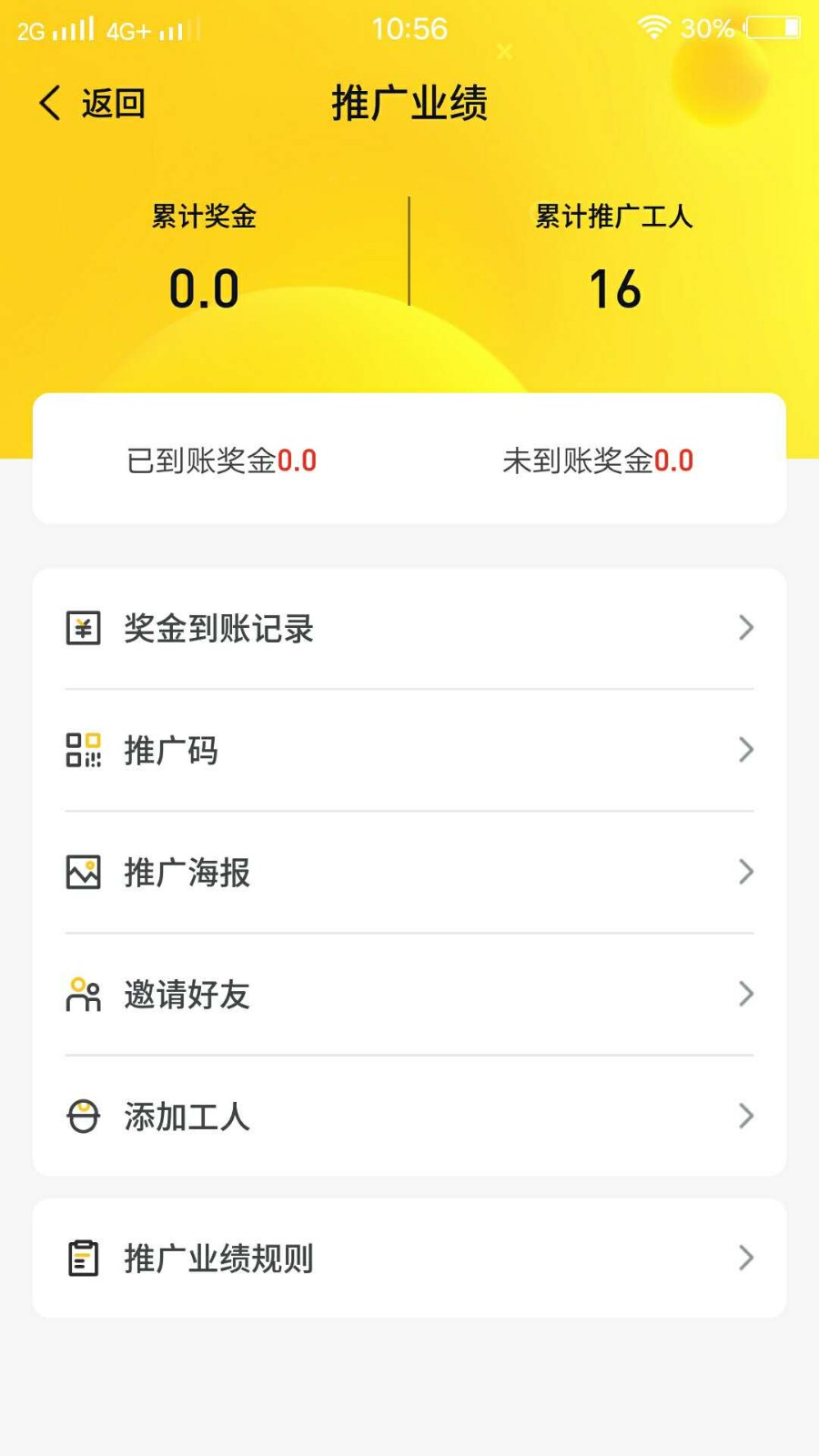Expand the 奖金到账记录 row chevron

tap(746, 627)
